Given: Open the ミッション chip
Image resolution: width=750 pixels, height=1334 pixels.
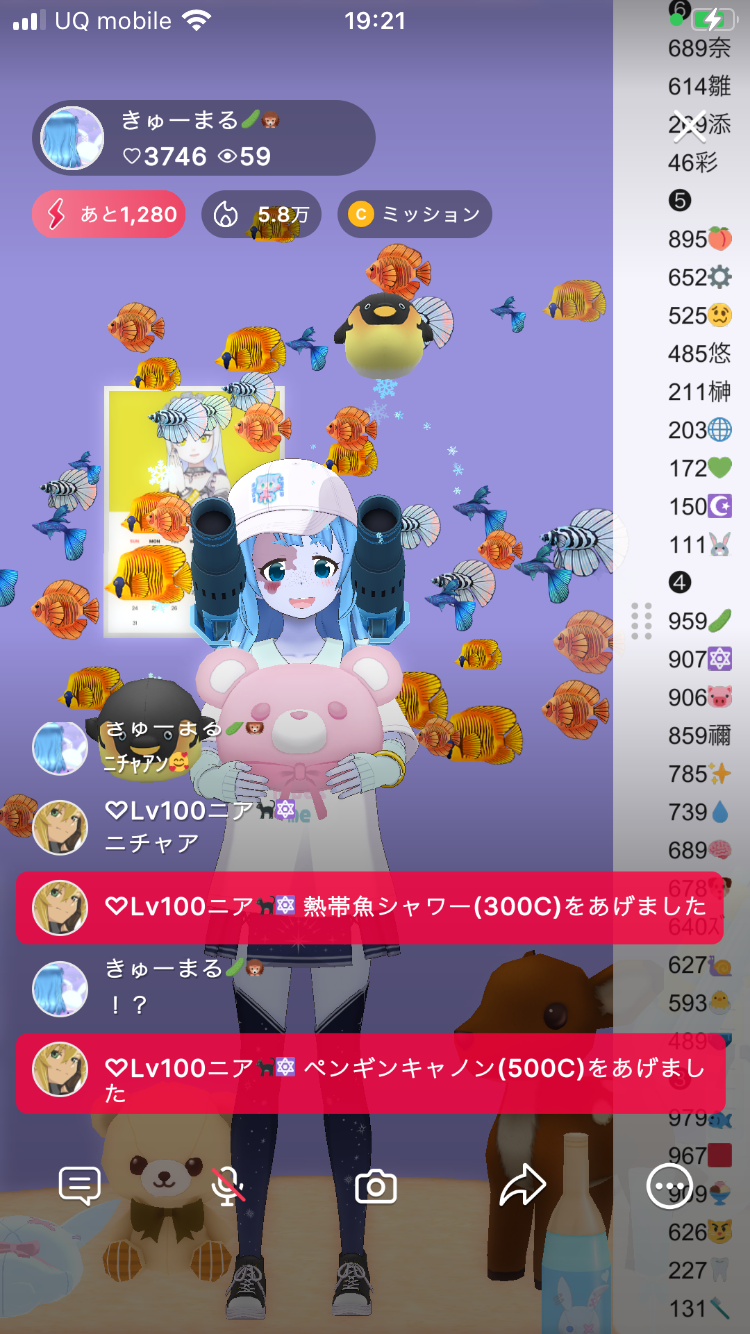Looking at the screenshot, I should click(x=414, y=214).
